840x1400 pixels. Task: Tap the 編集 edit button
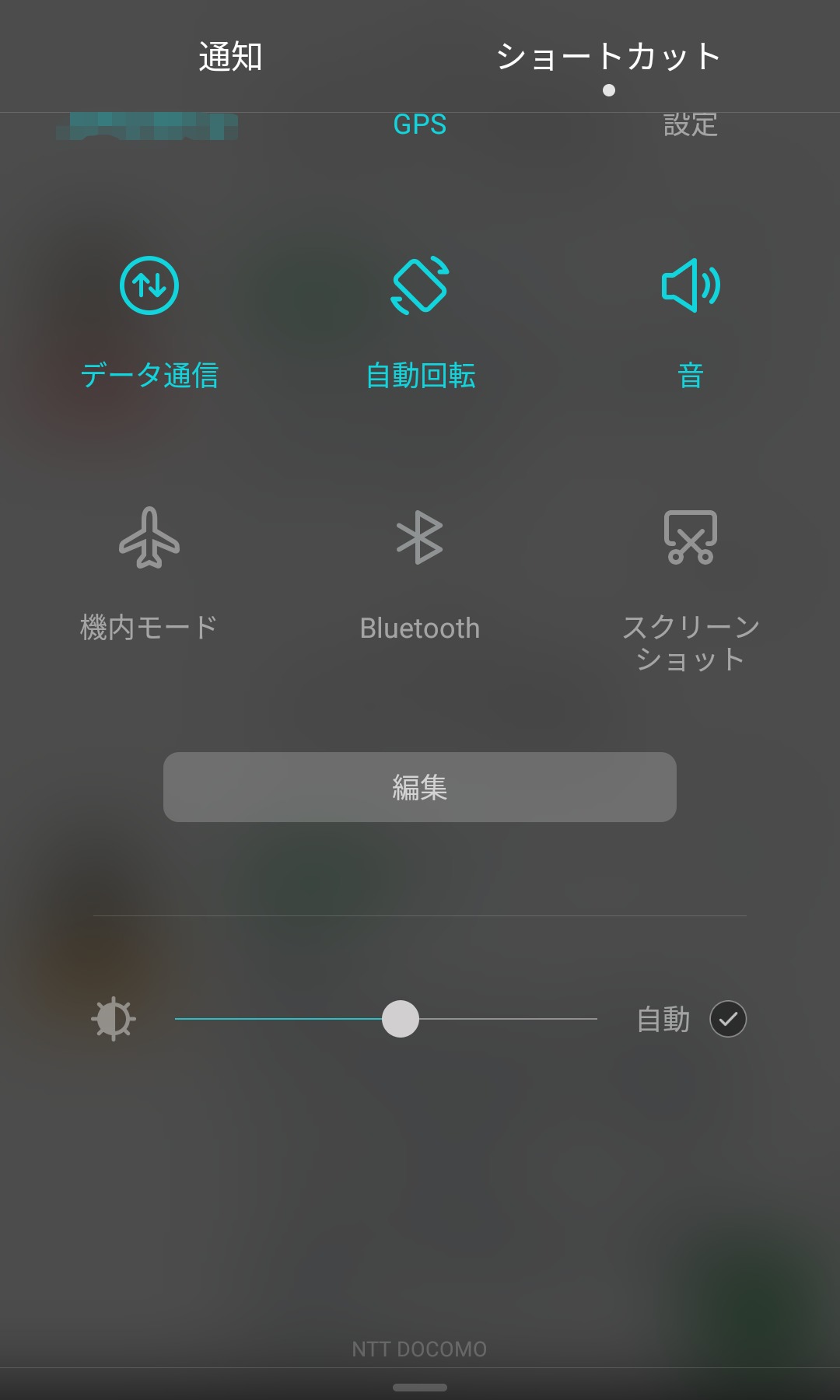(x=420, y=787)
